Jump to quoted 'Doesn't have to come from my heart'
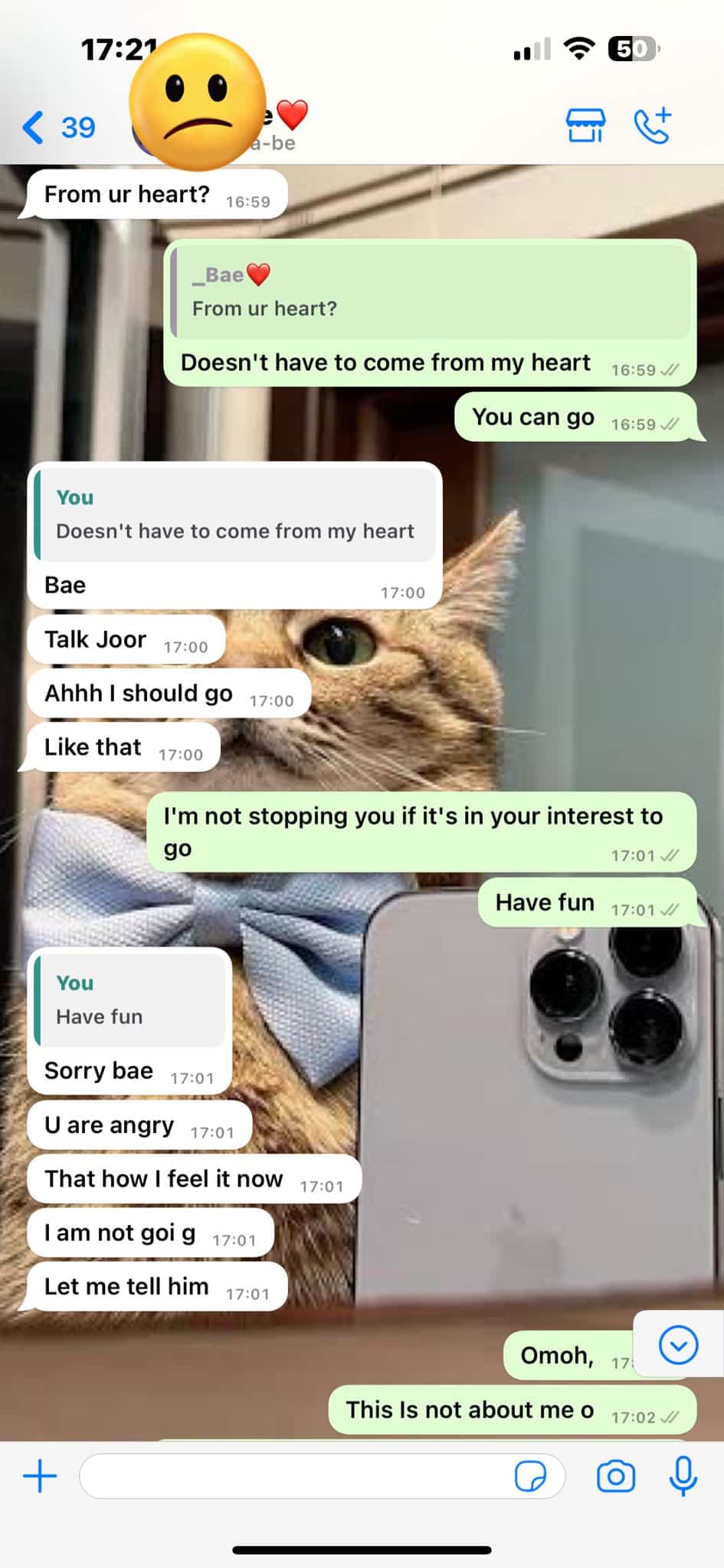The height and width of the screenshot is (1568, 724). pos(234,514)
